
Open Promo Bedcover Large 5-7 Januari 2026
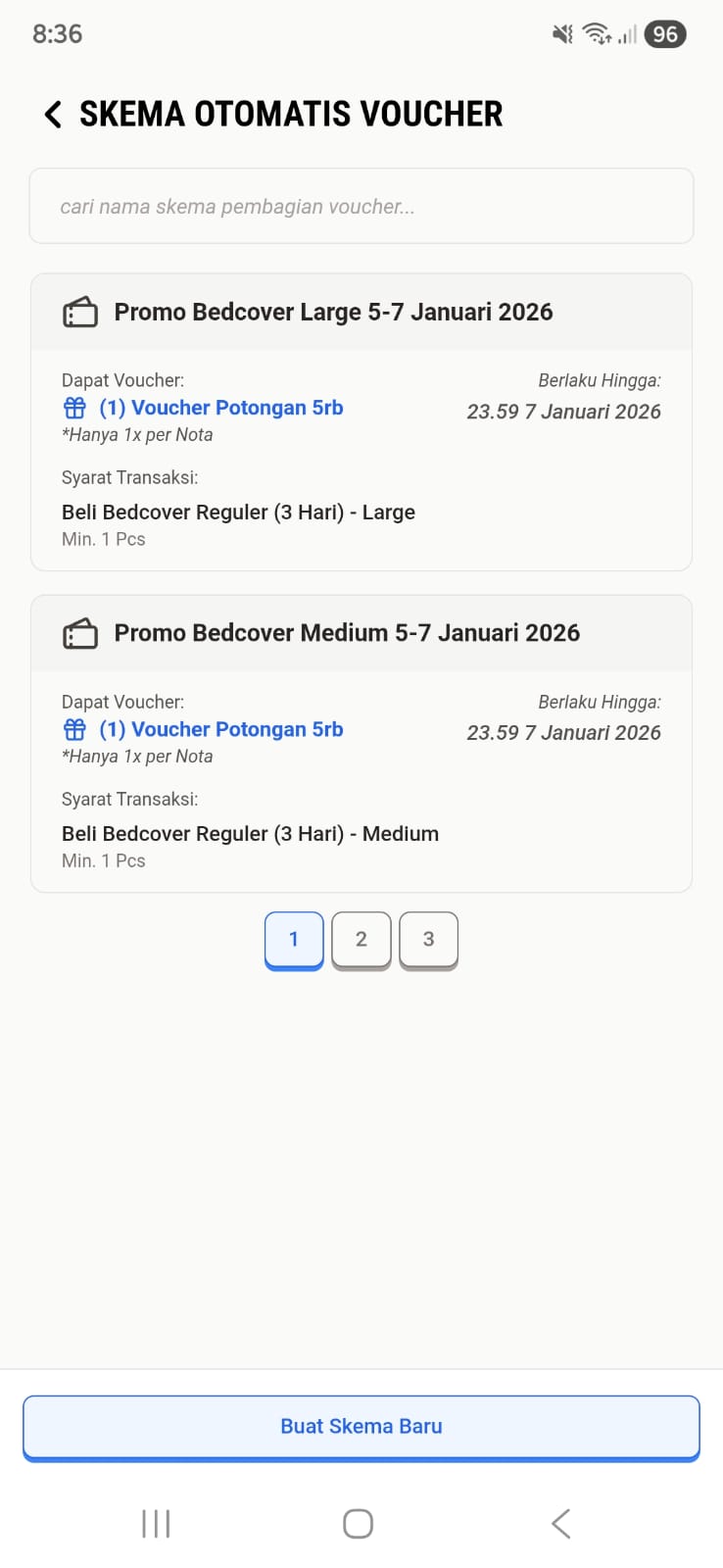click(x=333, y=313)
